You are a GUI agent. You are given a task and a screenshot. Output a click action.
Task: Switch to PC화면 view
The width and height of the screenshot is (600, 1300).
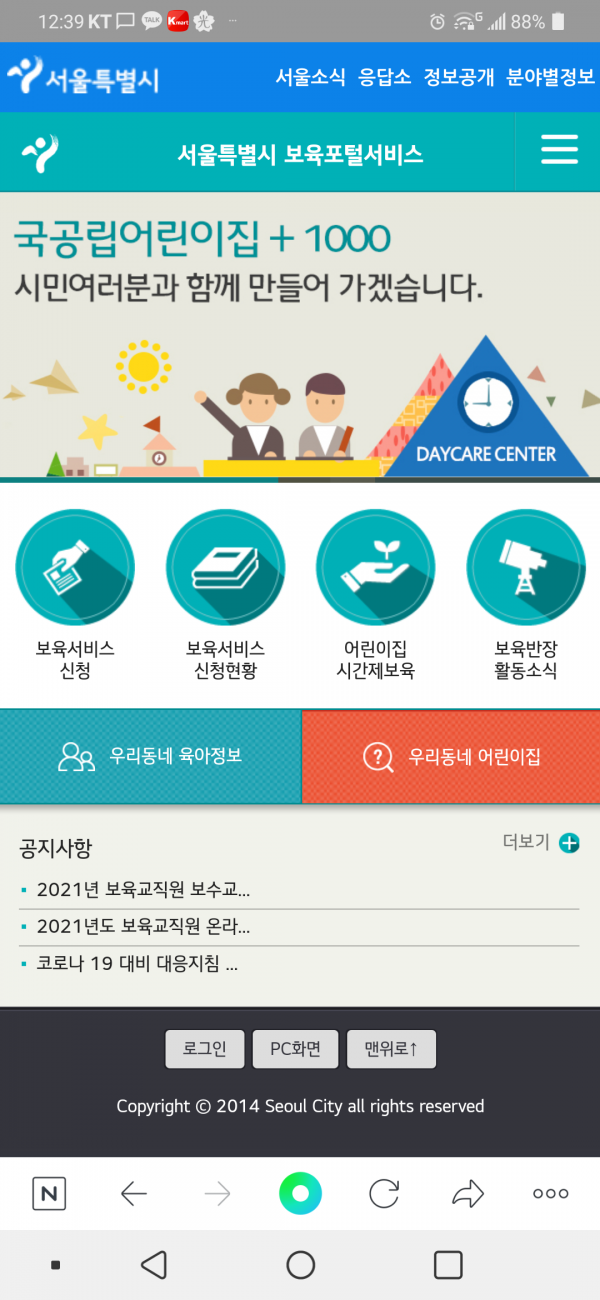click(295, 1049)
